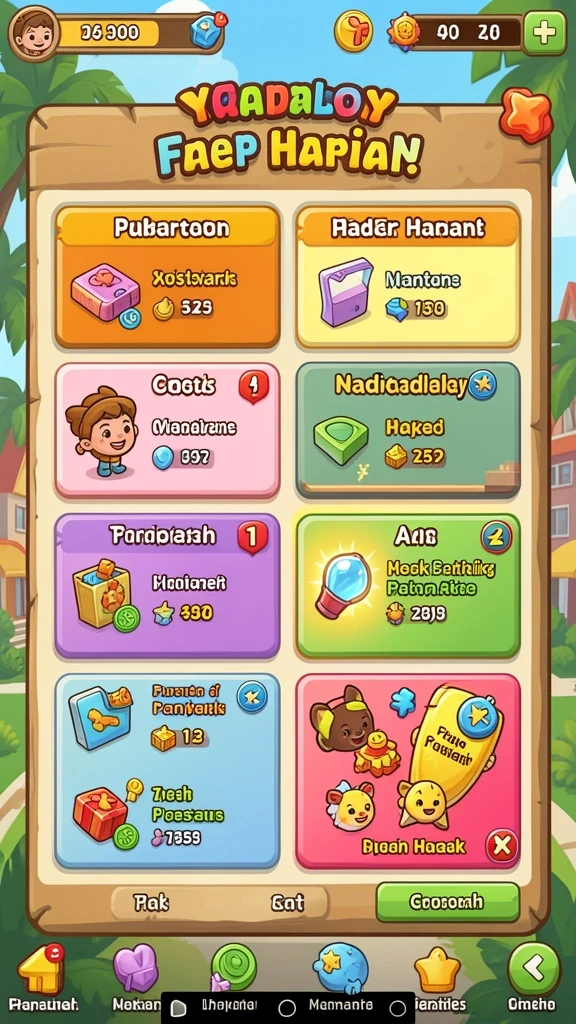Tap the Pak button

coord(152,903)
